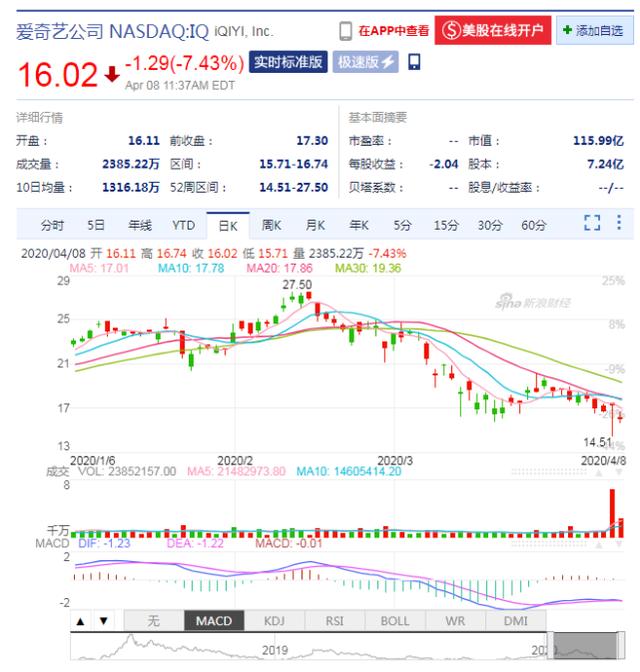This screenshot has width=640, height=672.
Task: Switch to the 年线 chart tab
Action: tap(140, 225)
